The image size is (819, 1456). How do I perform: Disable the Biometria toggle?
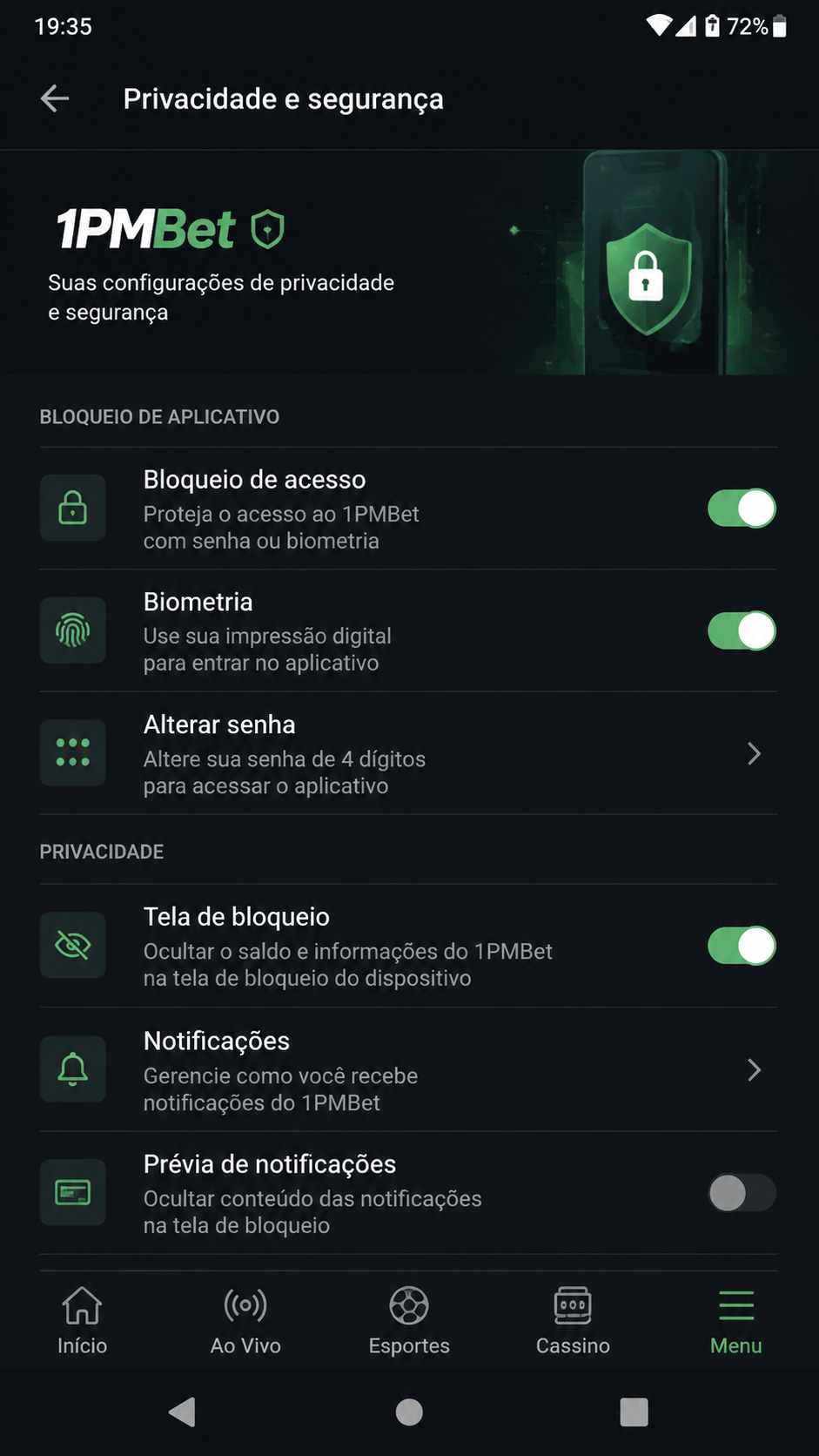(742, 631)
